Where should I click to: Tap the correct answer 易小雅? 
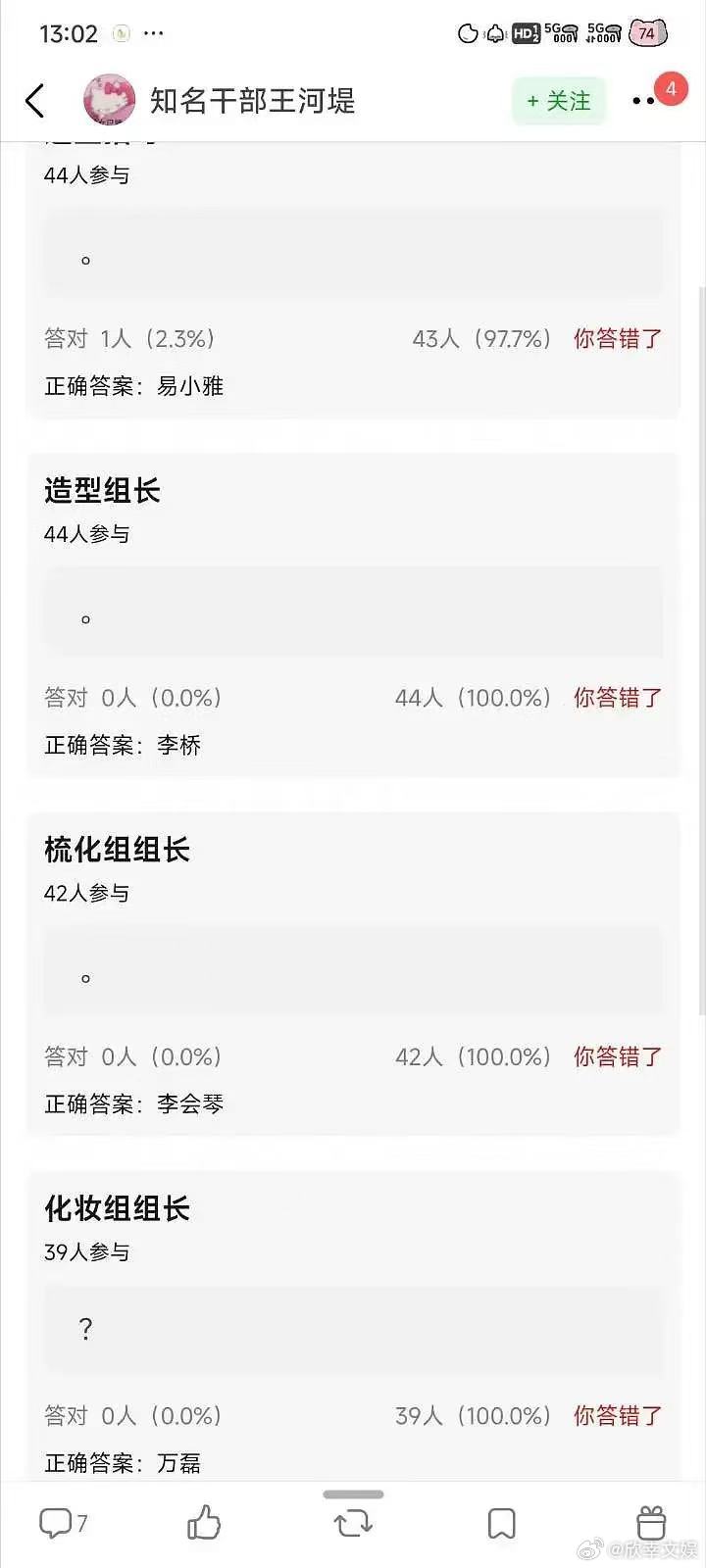coord(190,386)
